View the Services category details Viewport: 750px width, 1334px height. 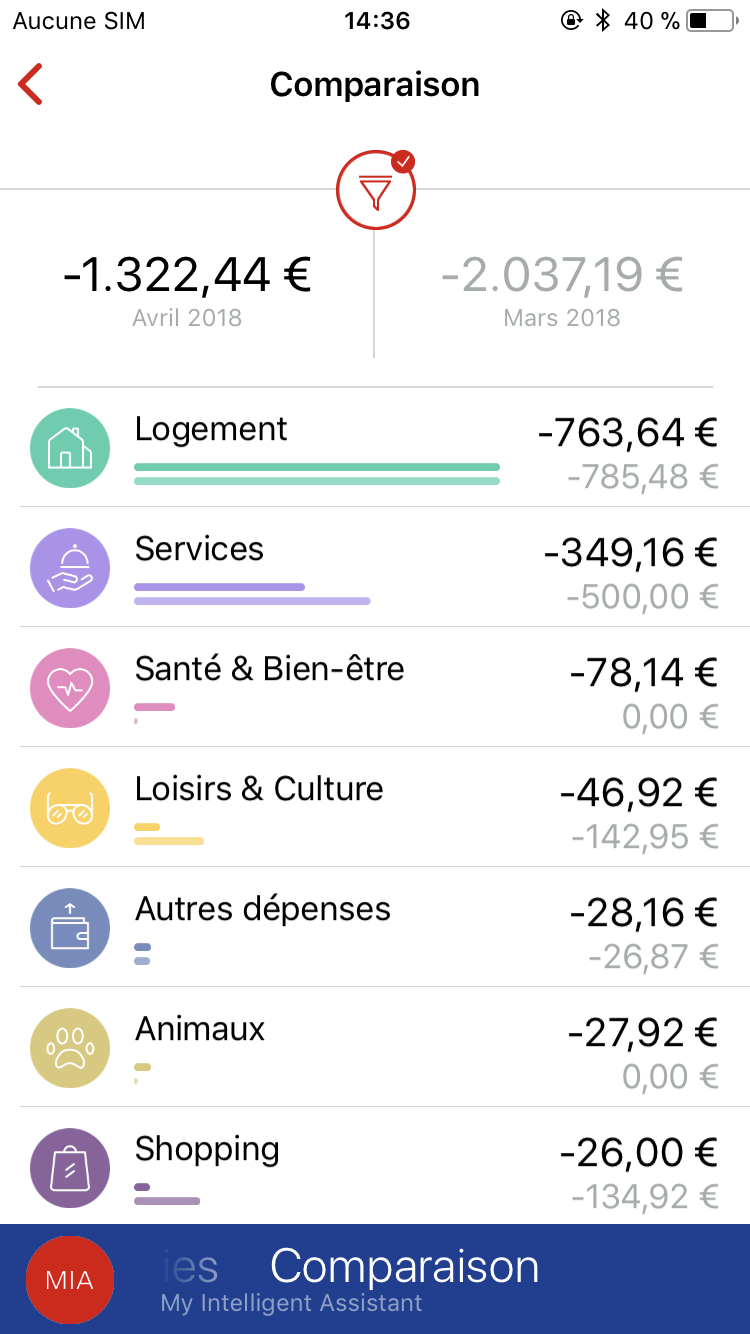coord(375,567)
